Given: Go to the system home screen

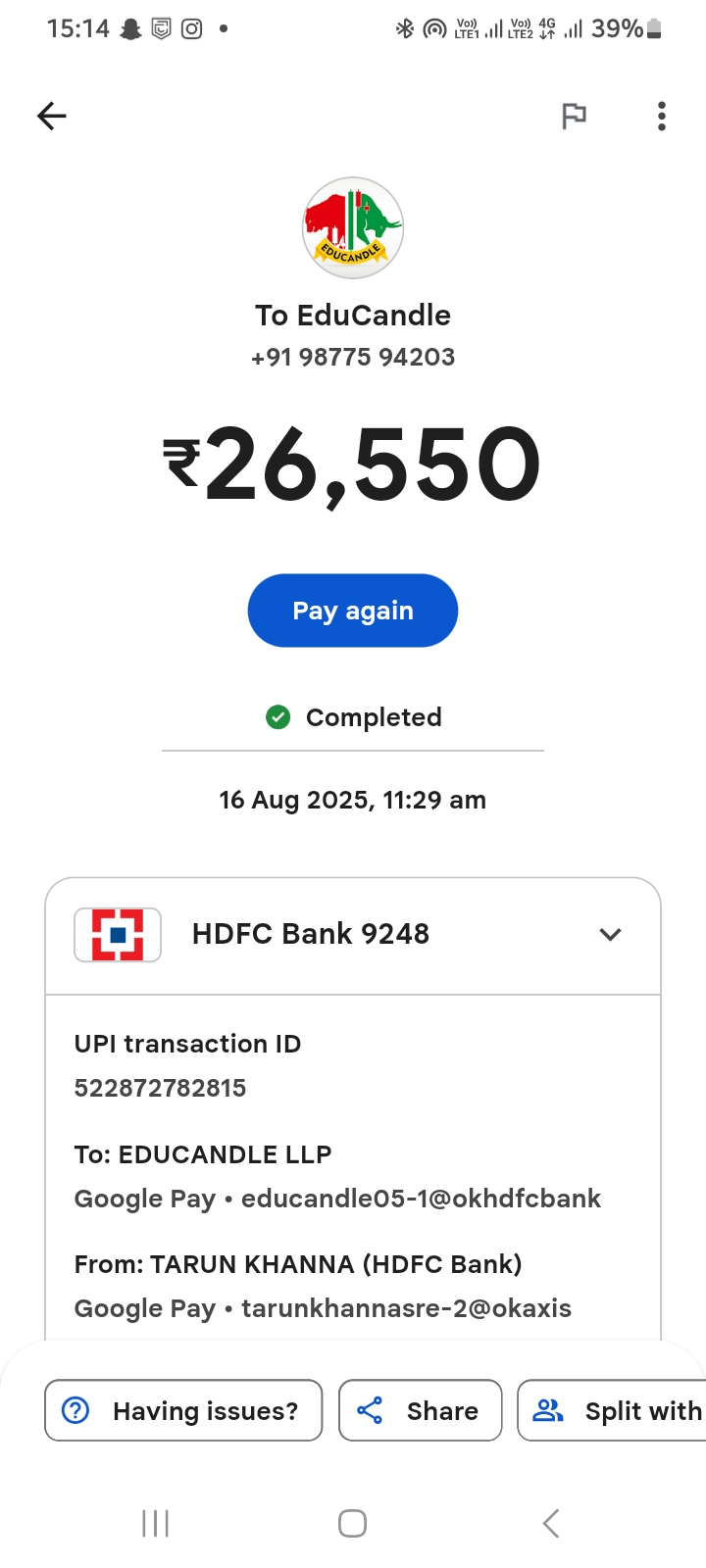Looking at the screenshot, I should pos(352,1523).
